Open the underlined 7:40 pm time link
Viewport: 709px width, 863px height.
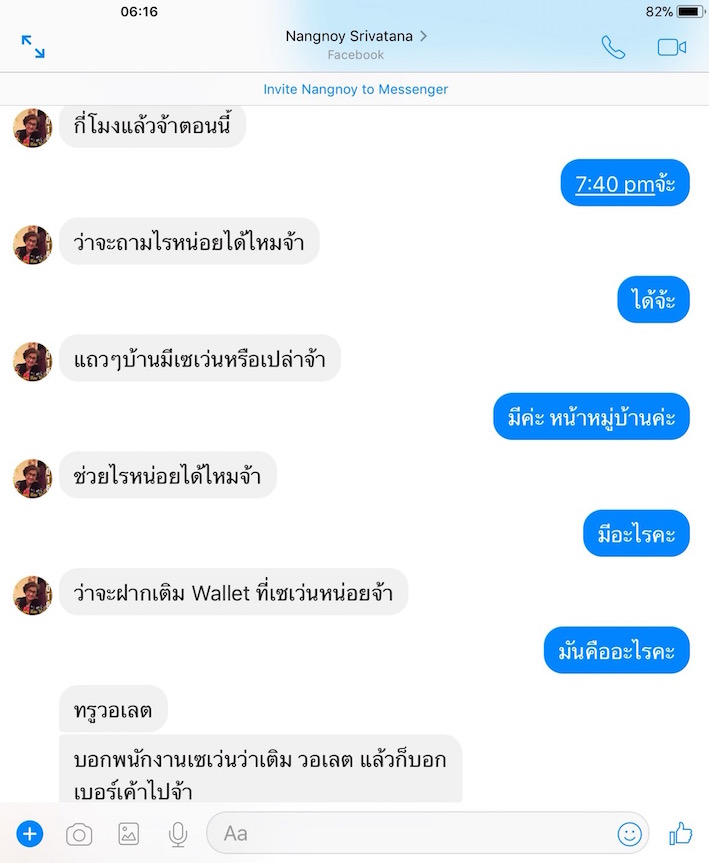(x=614, y=183)
